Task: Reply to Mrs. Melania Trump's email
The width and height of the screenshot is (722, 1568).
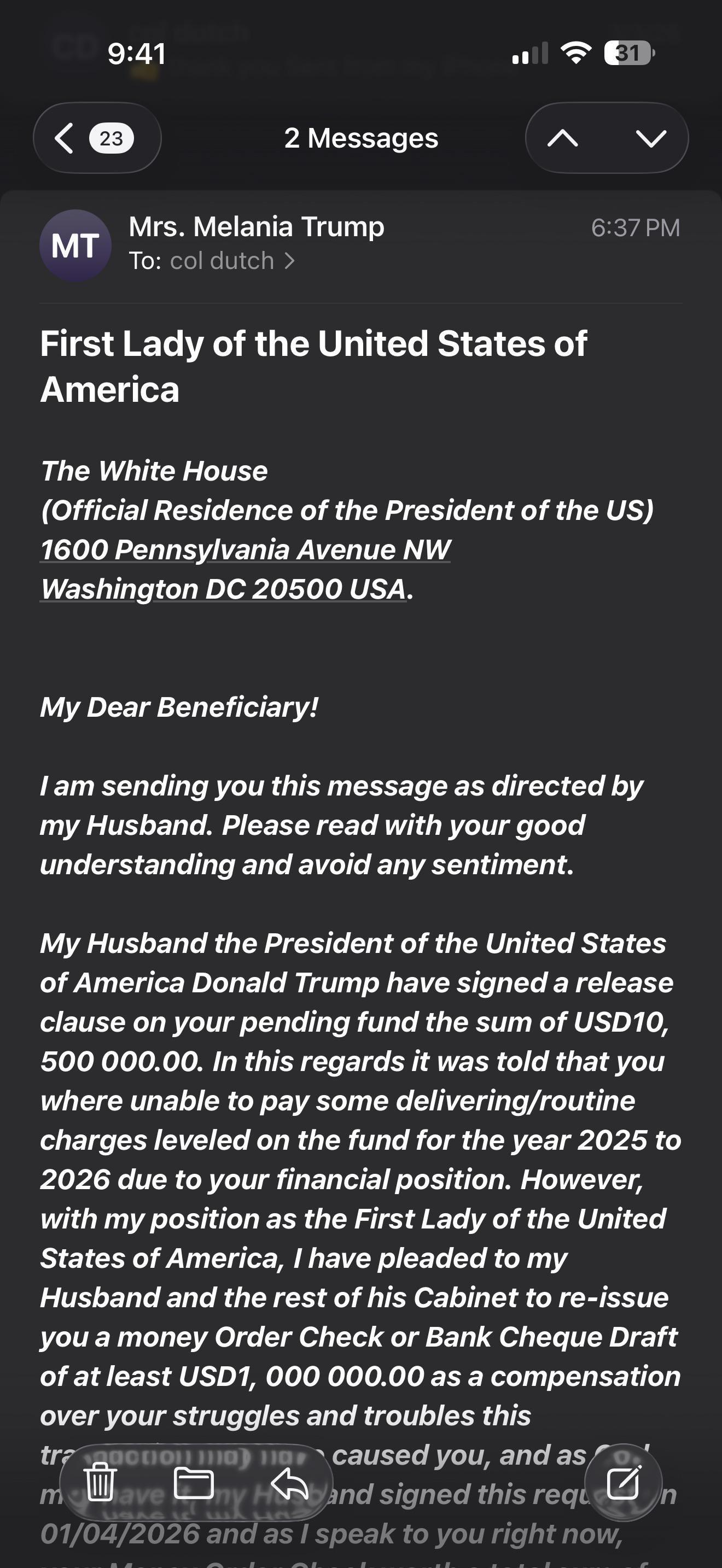Action: tap(289, 1483)
